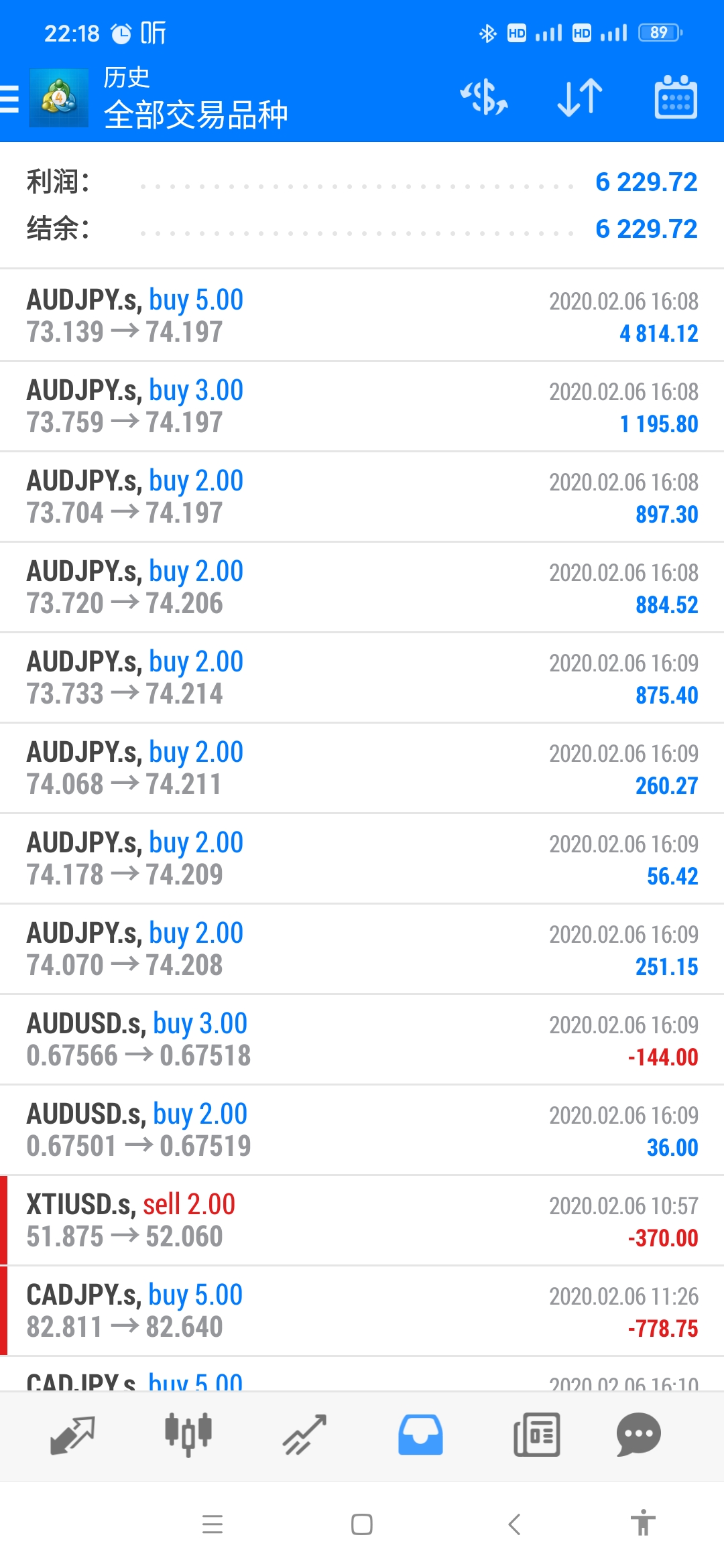Switch to the quotes tab
Screen dimensions: 724x1568
(x=72, y=1435)
